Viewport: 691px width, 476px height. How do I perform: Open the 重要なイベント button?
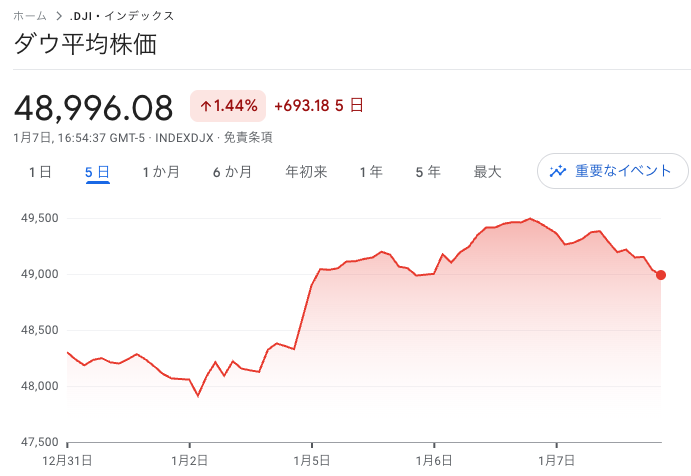612,171
